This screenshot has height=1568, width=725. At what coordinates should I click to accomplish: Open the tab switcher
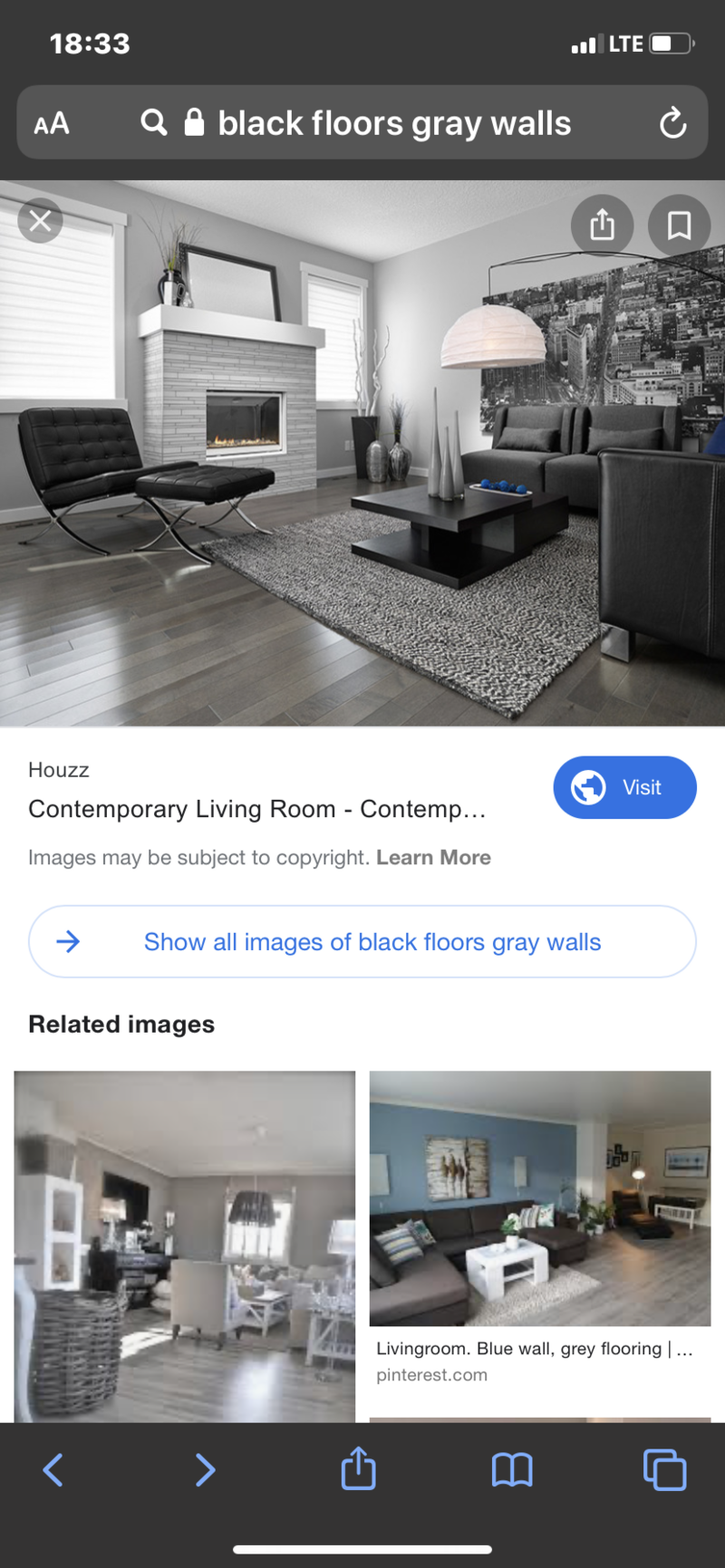pyautogui.click(x=664, y=1469)
